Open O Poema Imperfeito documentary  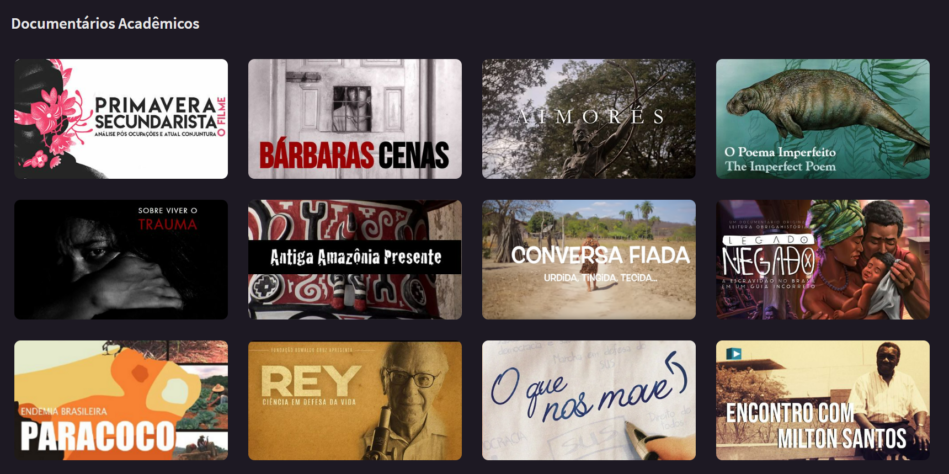[x=822, y=119]
